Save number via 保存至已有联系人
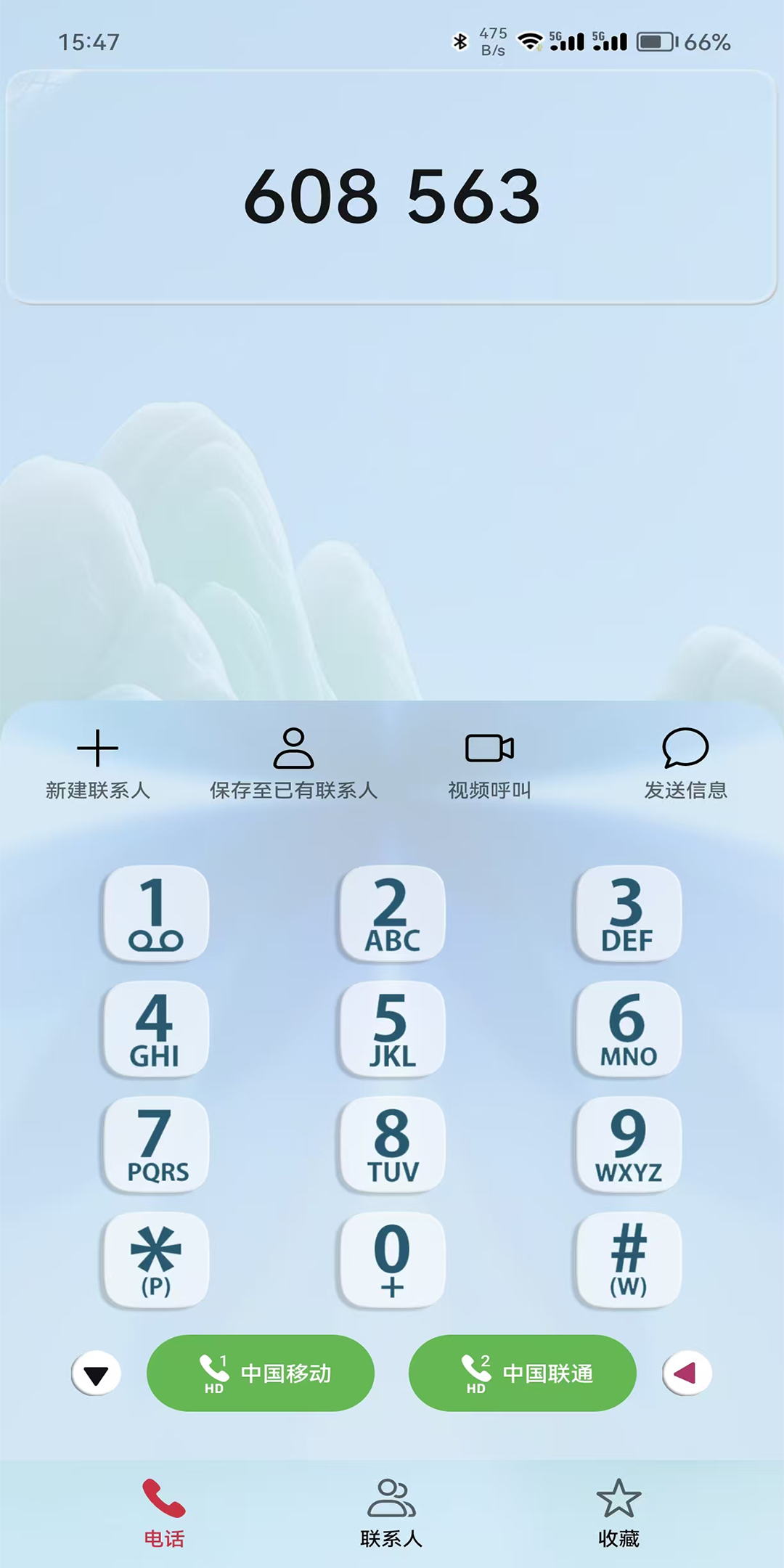 293,762
